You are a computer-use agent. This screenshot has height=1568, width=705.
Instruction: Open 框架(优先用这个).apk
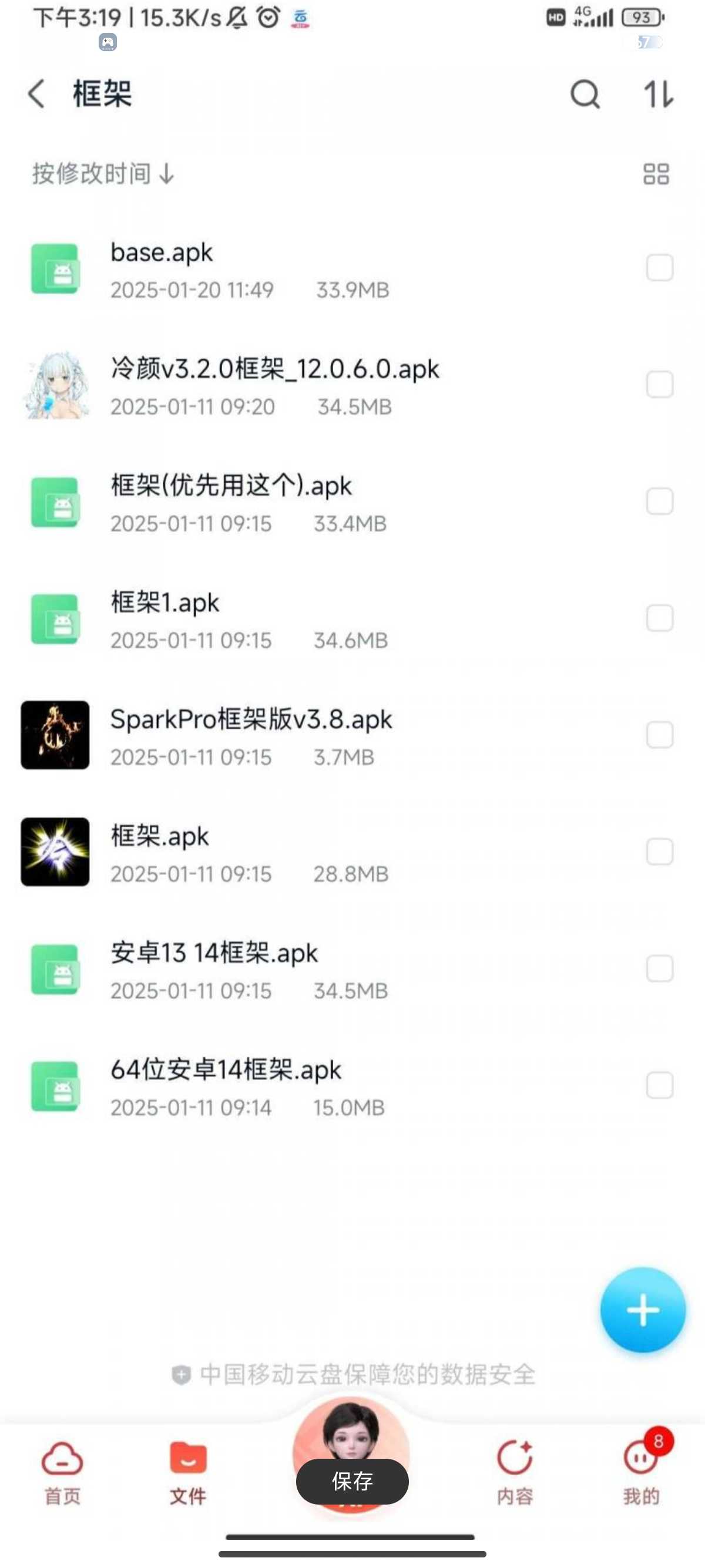click(244, 503)
